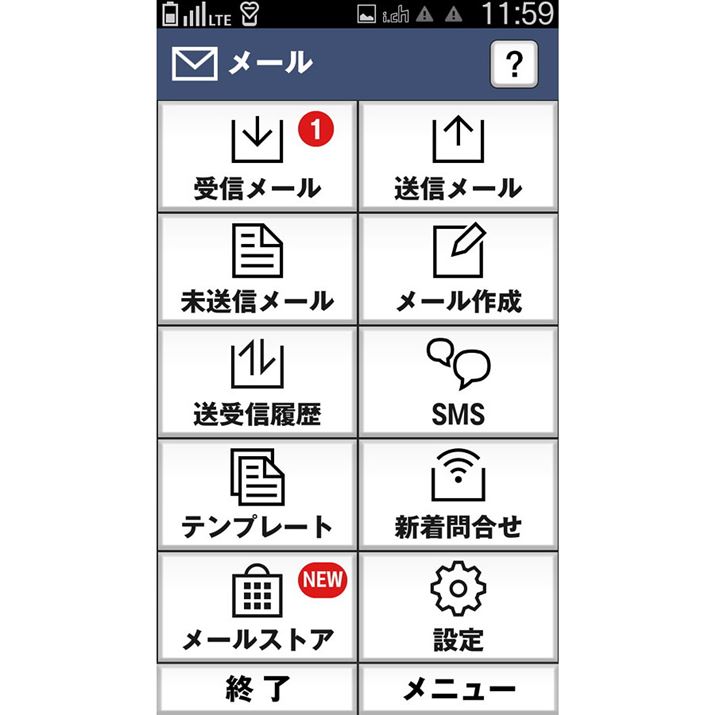The height and width of the screenshot is (715, 715).
Task: Open the help question mark button
Action: coord(514,65)
